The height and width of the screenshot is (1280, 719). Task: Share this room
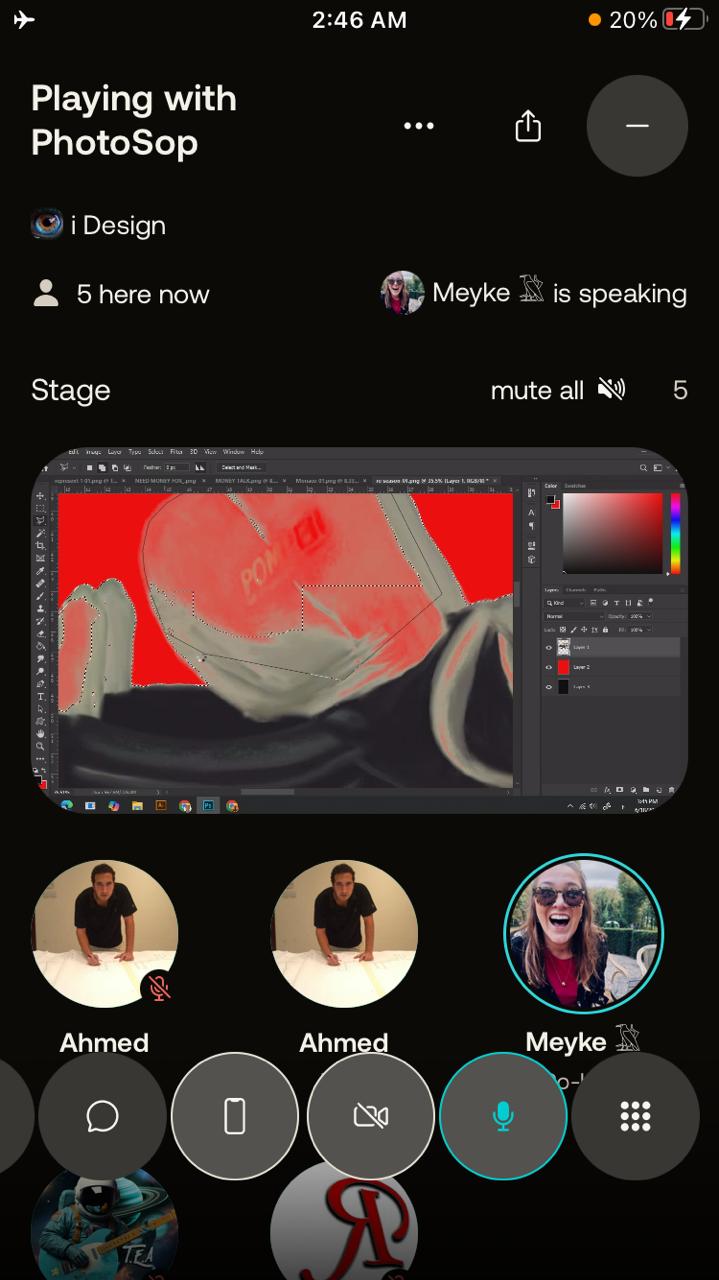528,126
